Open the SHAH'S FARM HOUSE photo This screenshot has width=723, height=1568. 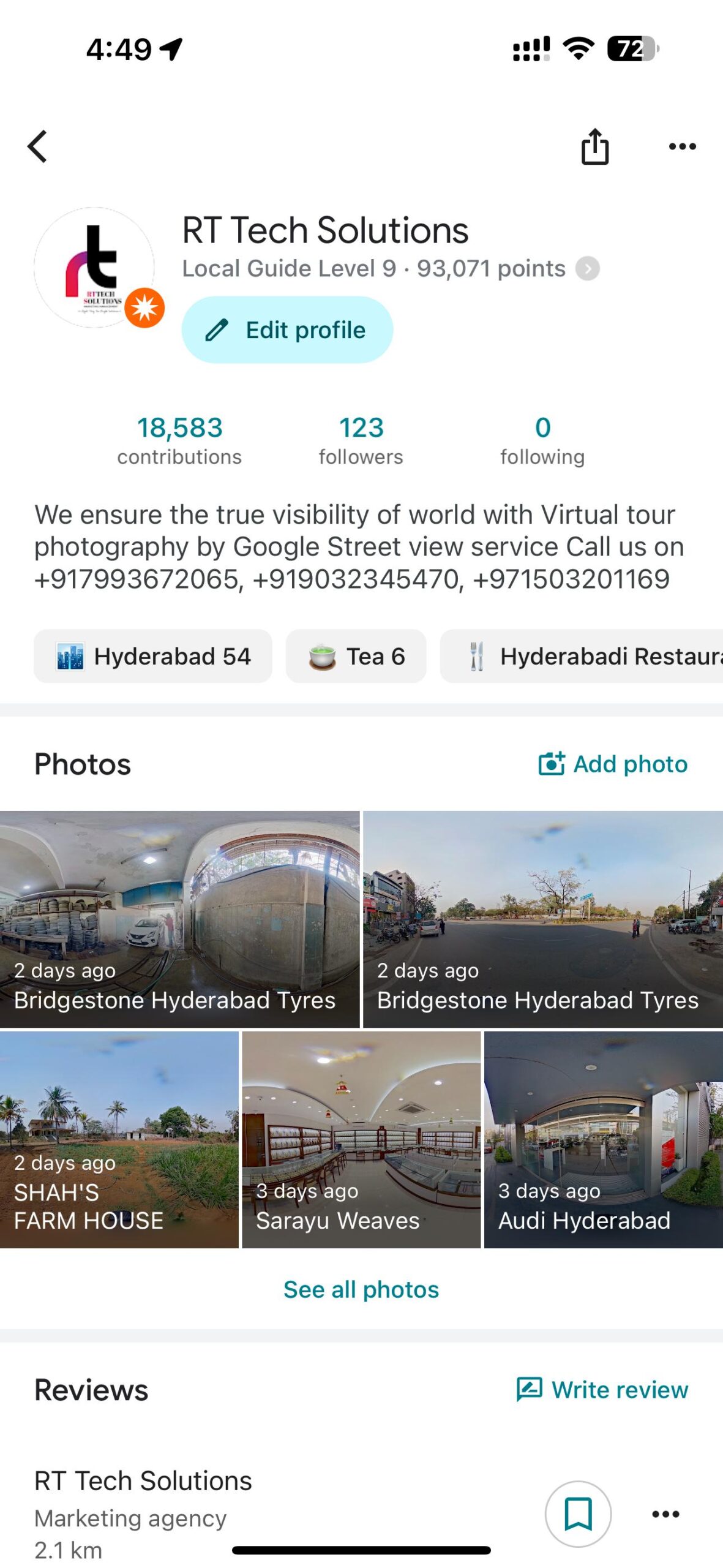[x=119, y=1139]
